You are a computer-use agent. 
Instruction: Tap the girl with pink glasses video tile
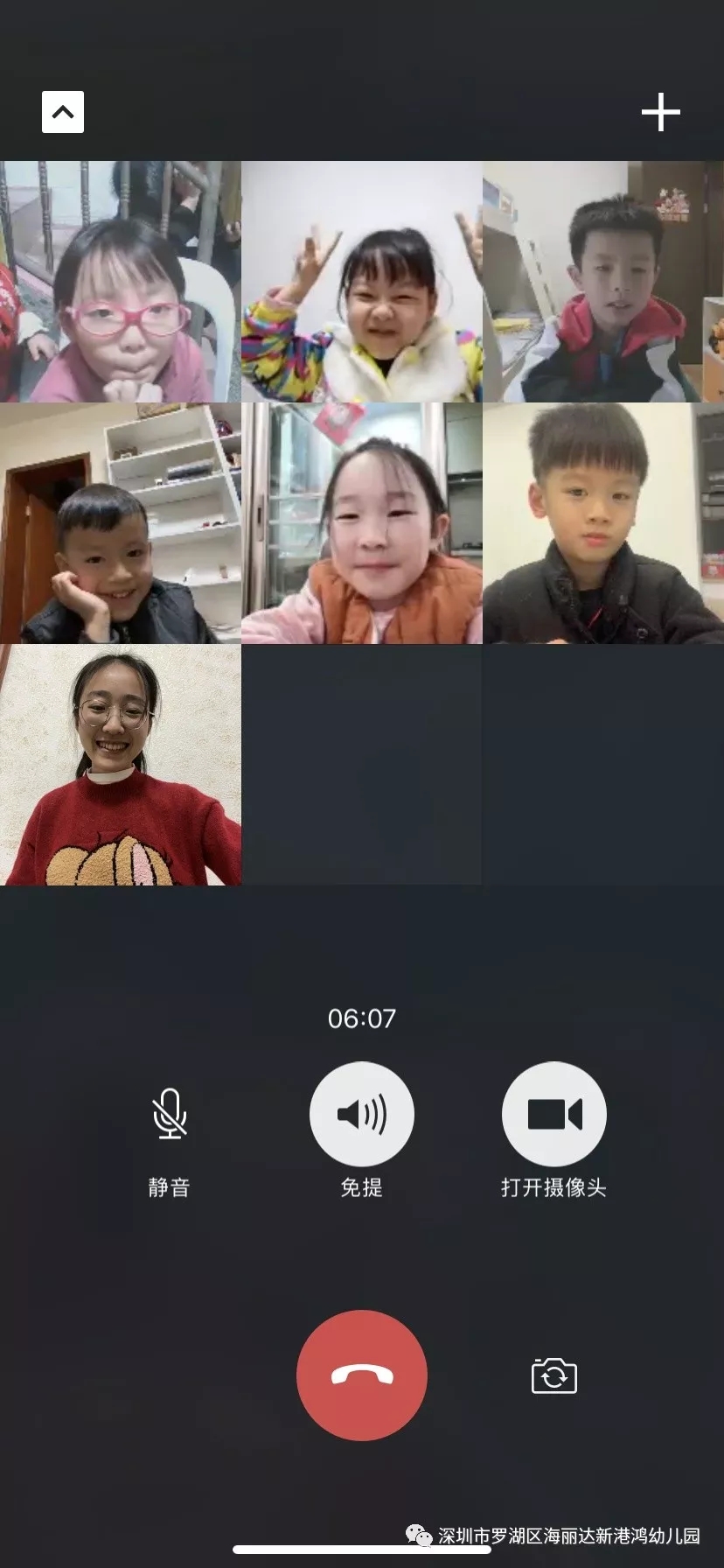pyautogui.click(x=121, y=282)
